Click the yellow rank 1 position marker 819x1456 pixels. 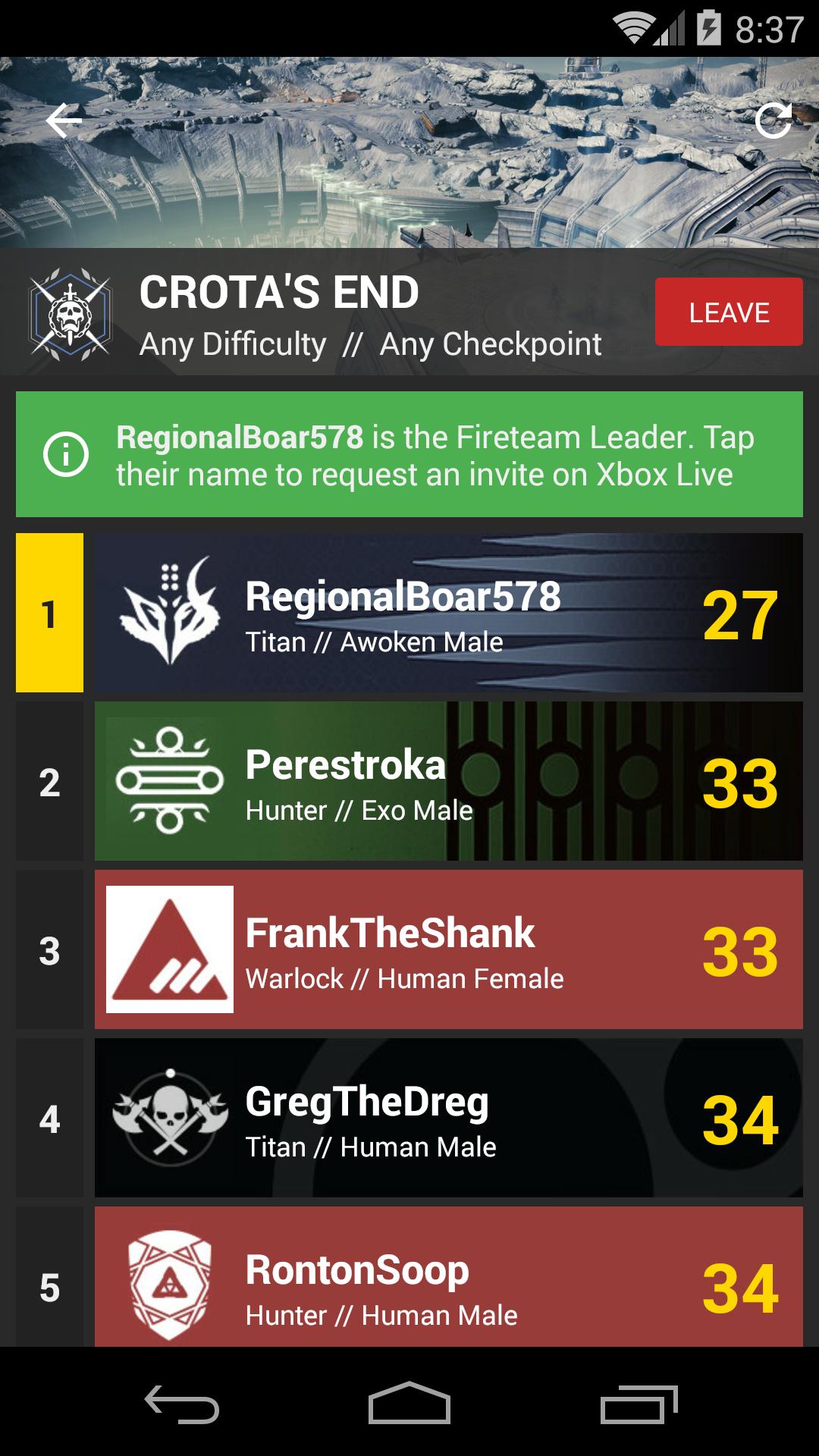click(x=49, y=614)
